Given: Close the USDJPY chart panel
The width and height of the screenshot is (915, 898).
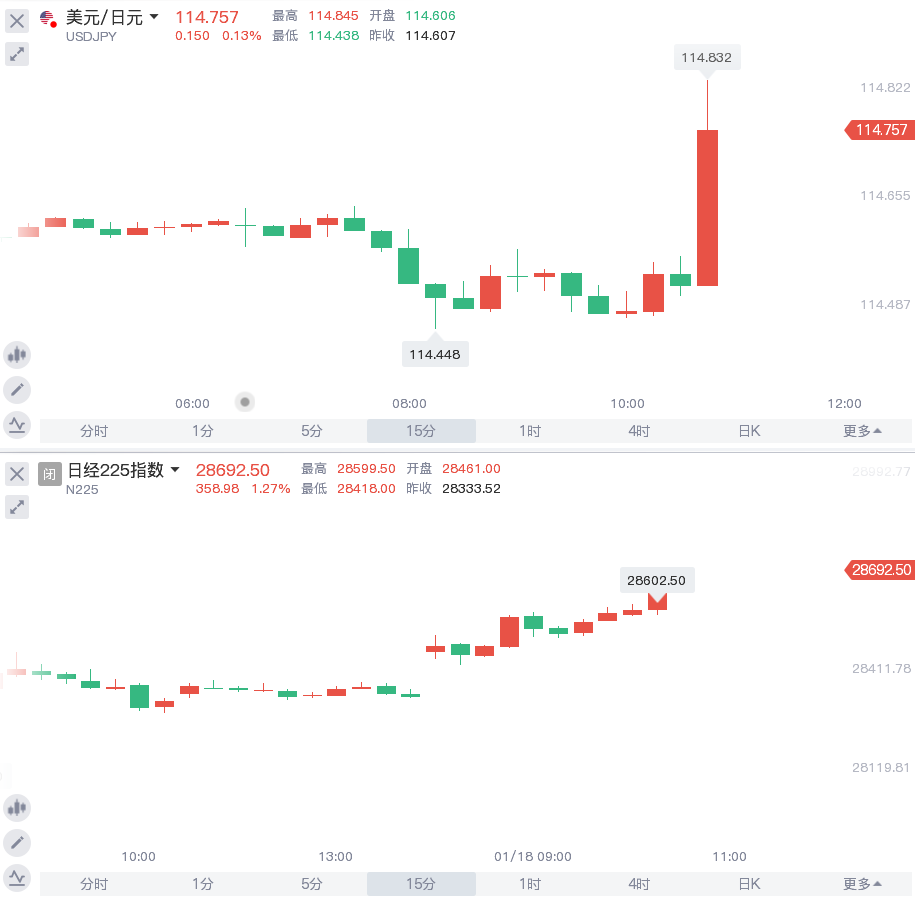Looking at the screenshot, I should point(17,20).
